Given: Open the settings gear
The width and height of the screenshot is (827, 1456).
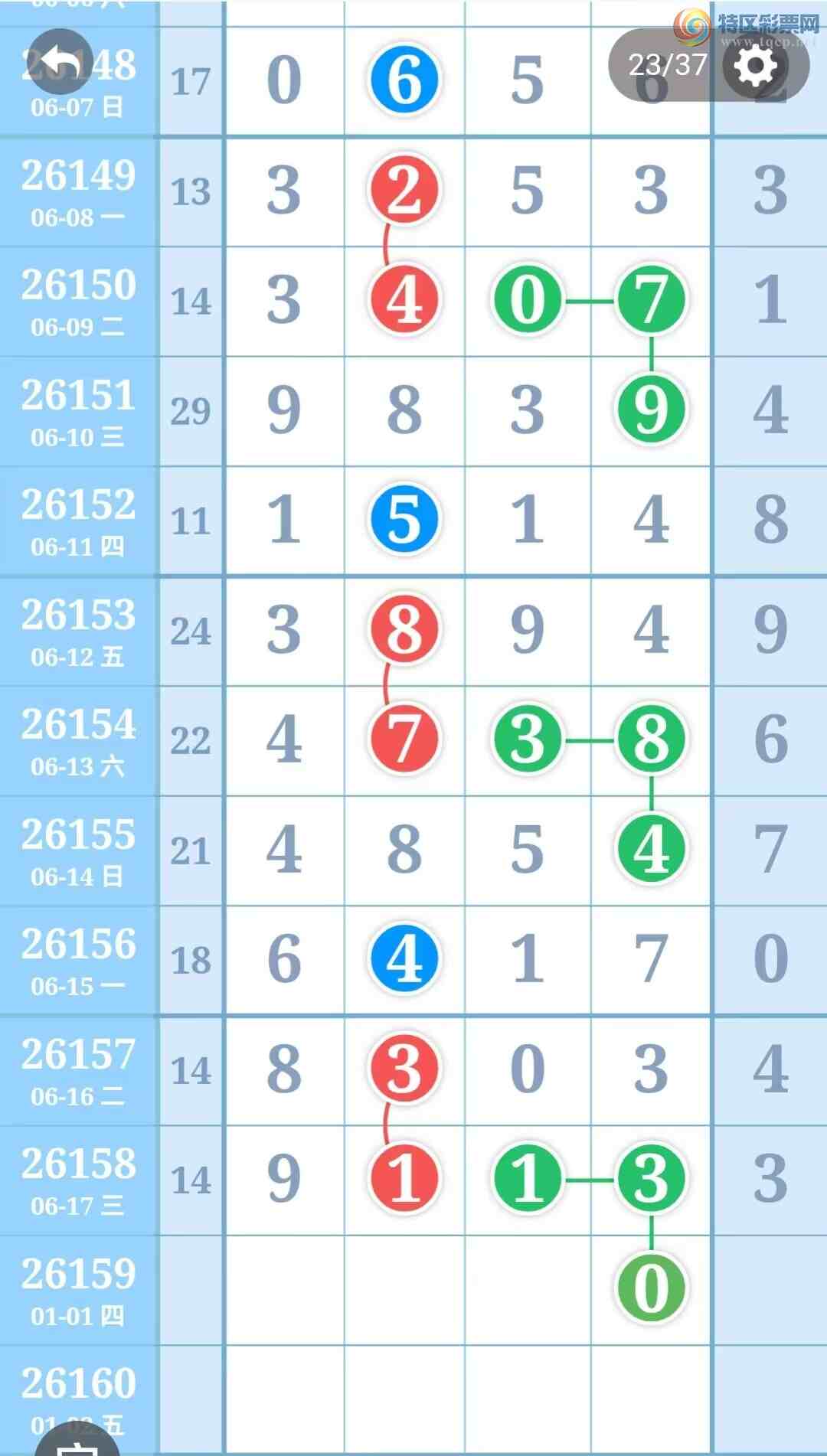Looking at the screenshot, I should pos(755,66).
